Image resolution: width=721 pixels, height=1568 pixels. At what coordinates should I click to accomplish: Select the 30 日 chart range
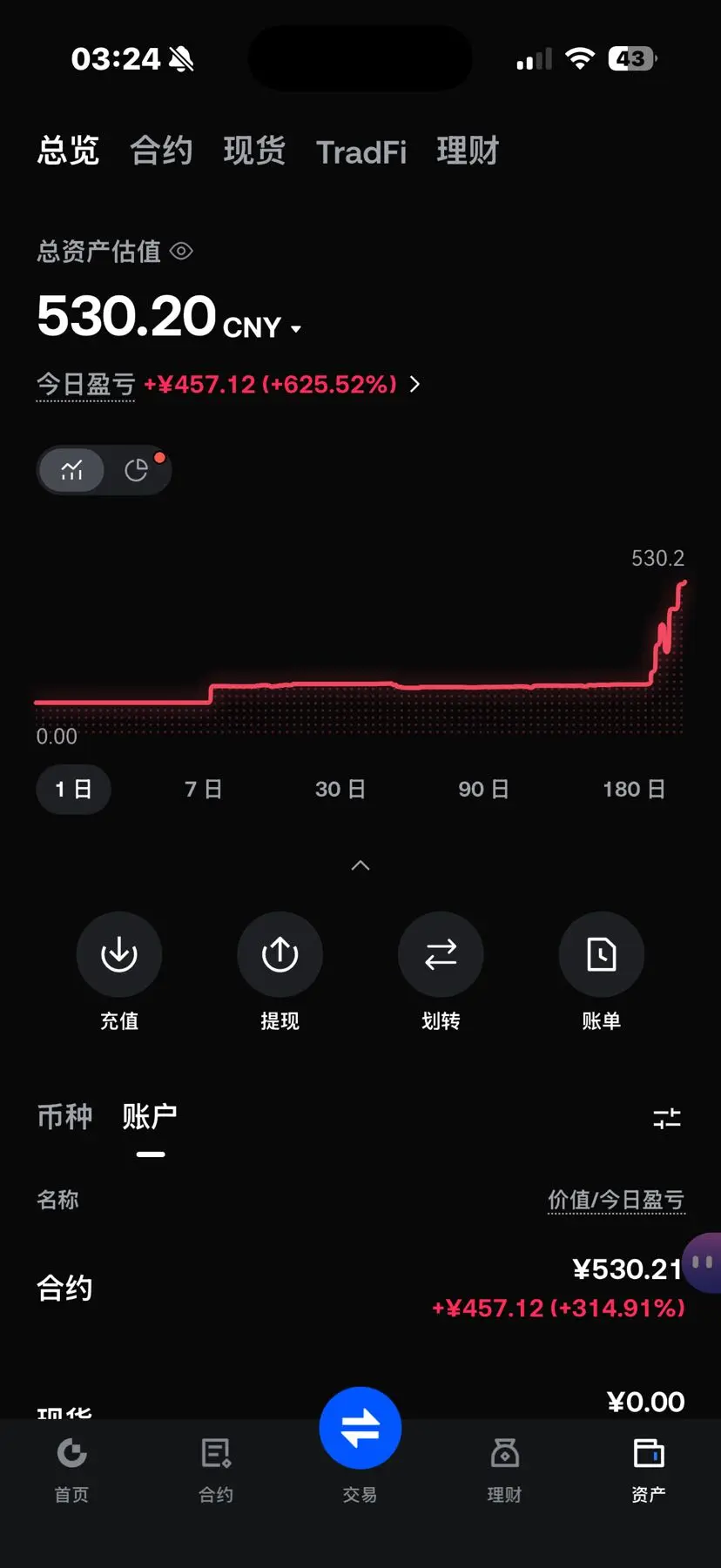[340, 789]
